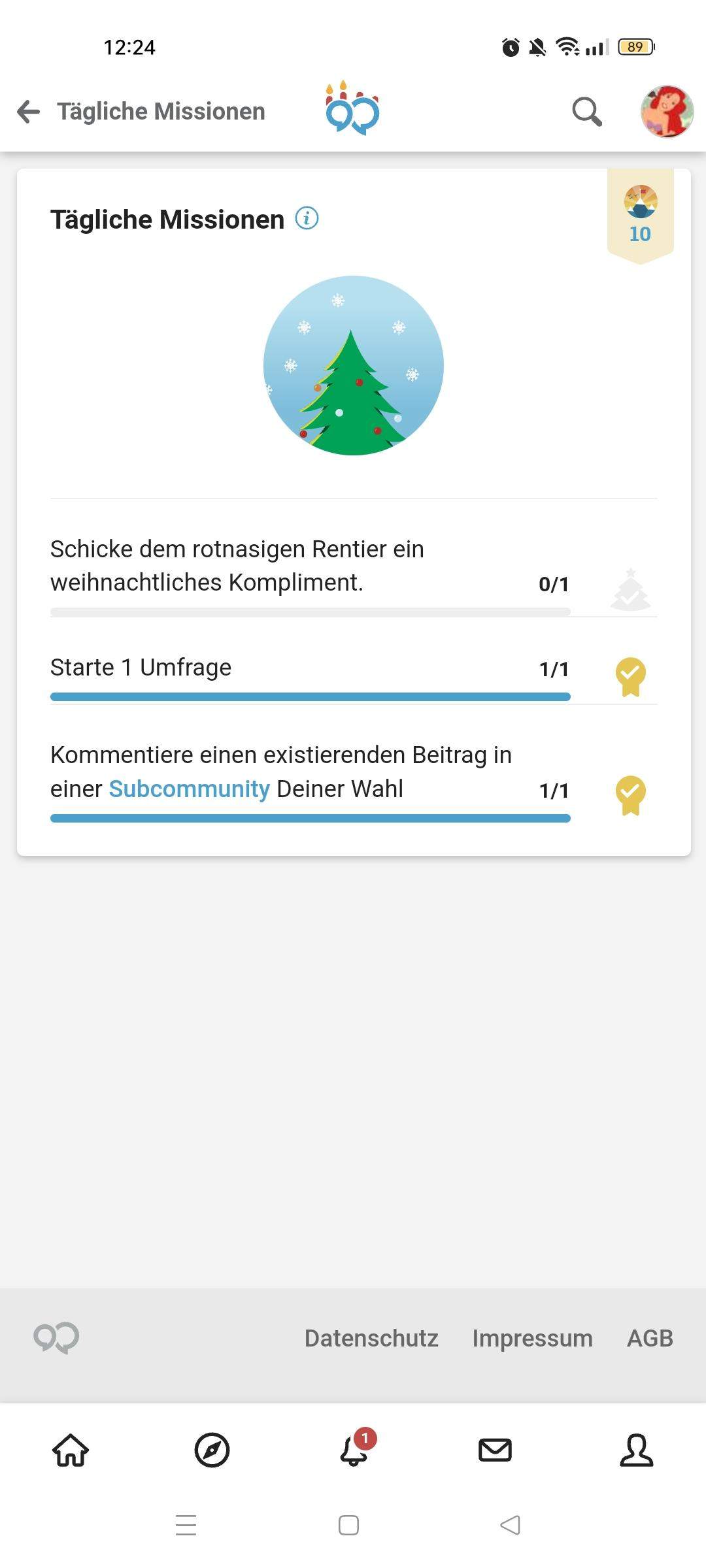Open messages with the envelope icon
The image size is (706, 1568).
click(494, 1452)
